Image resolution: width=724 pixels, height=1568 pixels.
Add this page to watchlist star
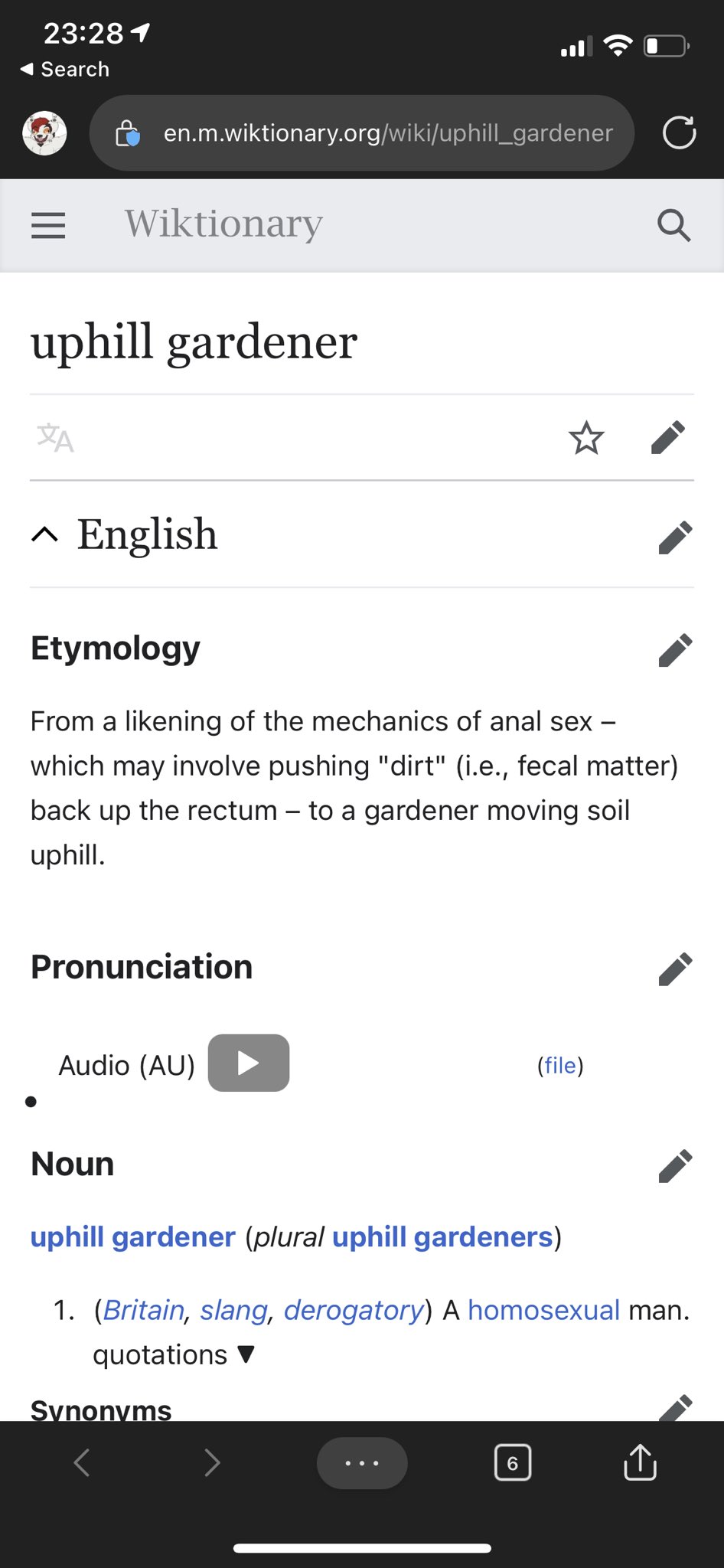pos(586,438)
